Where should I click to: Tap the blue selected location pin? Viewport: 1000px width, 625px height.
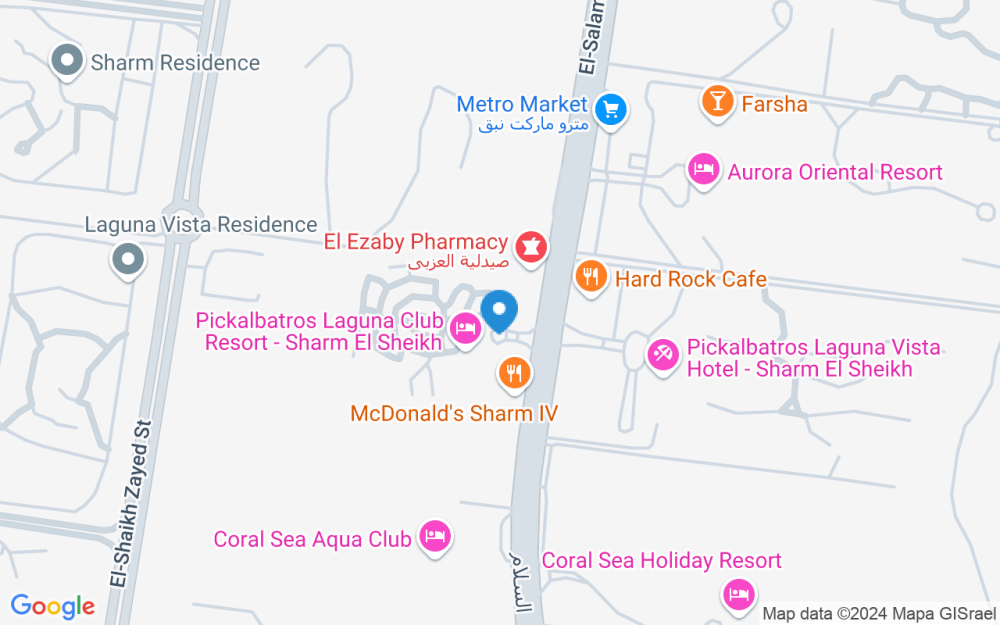pos(499,310)
